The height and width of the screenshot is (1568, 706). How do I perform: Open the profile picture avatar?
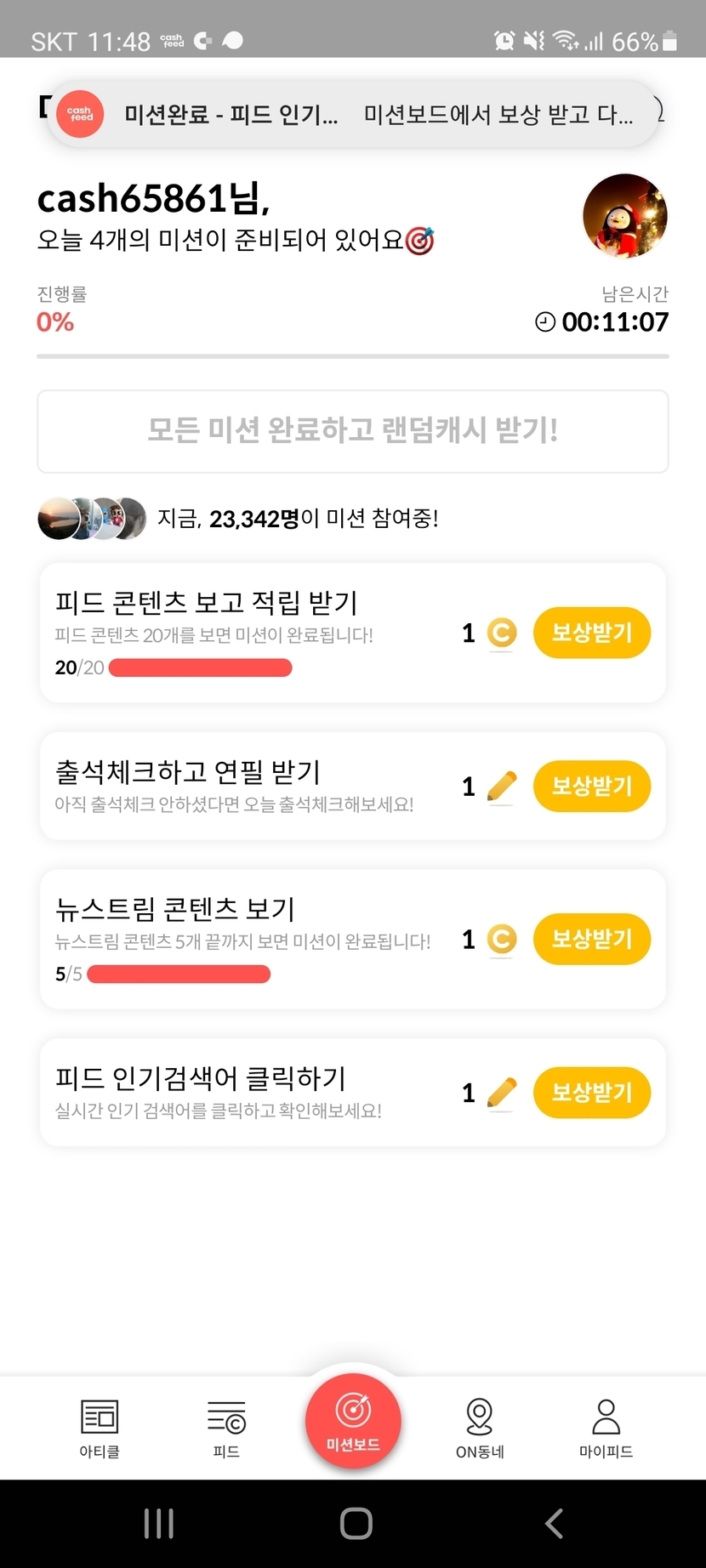coord(624,216)
